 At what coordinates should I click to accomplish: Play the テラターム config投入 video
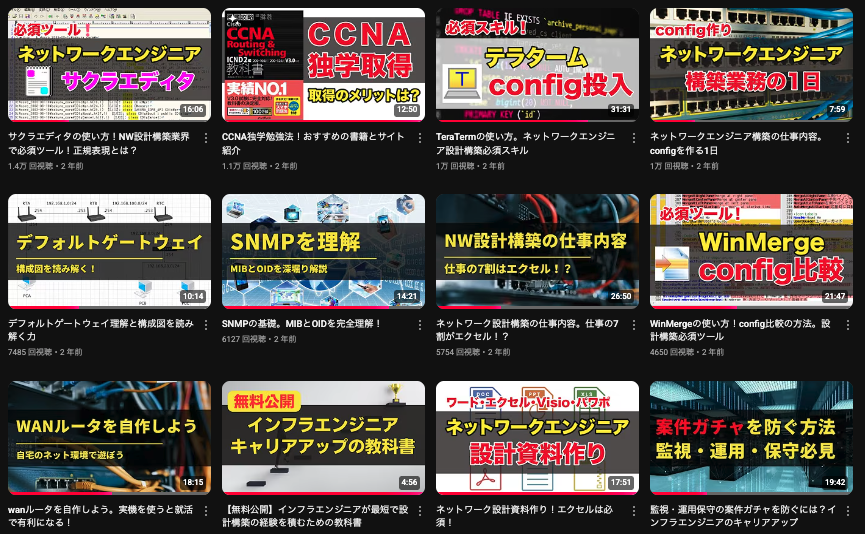coord(537,65)
